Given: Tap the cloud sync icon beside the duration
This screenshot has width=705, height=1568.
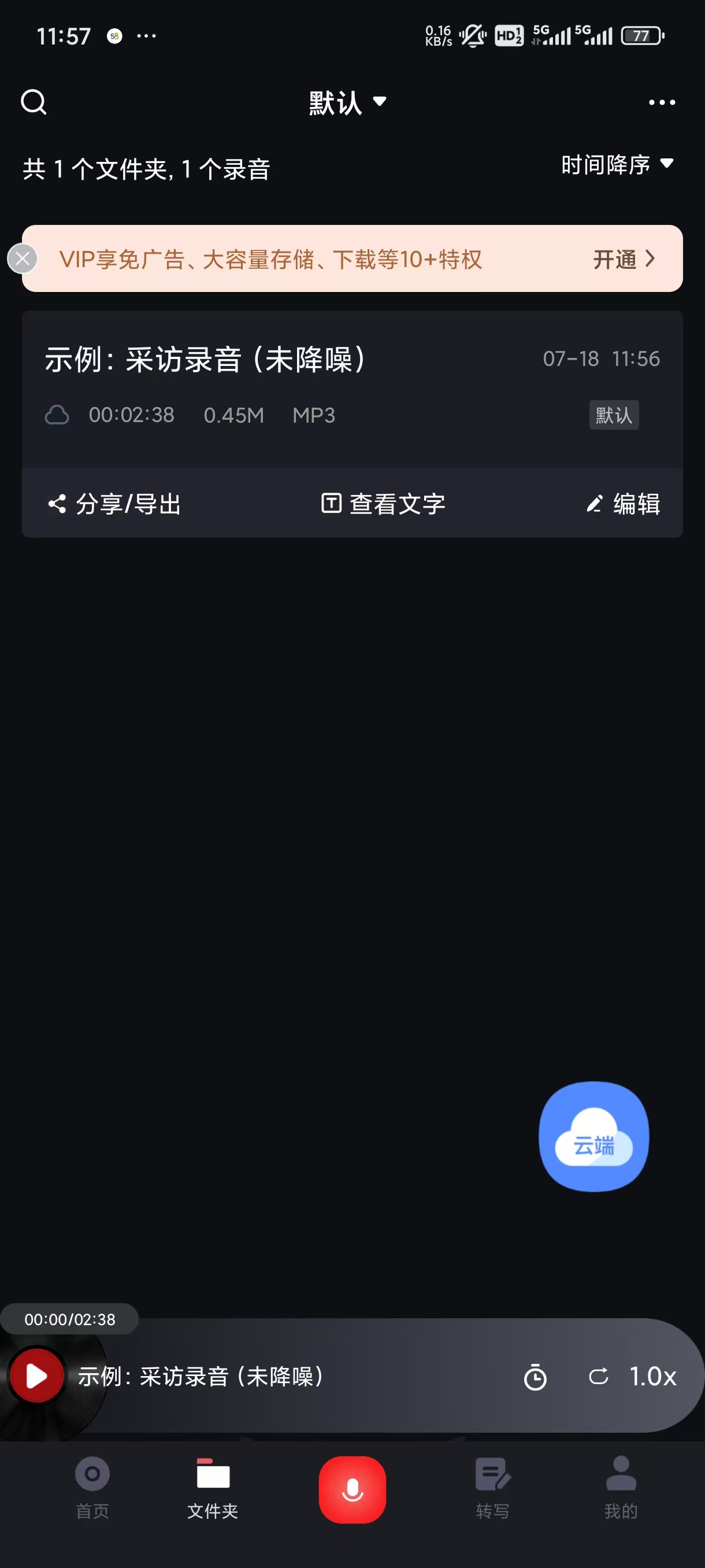Looking at the screenshot, I should [x=57, y=415].
